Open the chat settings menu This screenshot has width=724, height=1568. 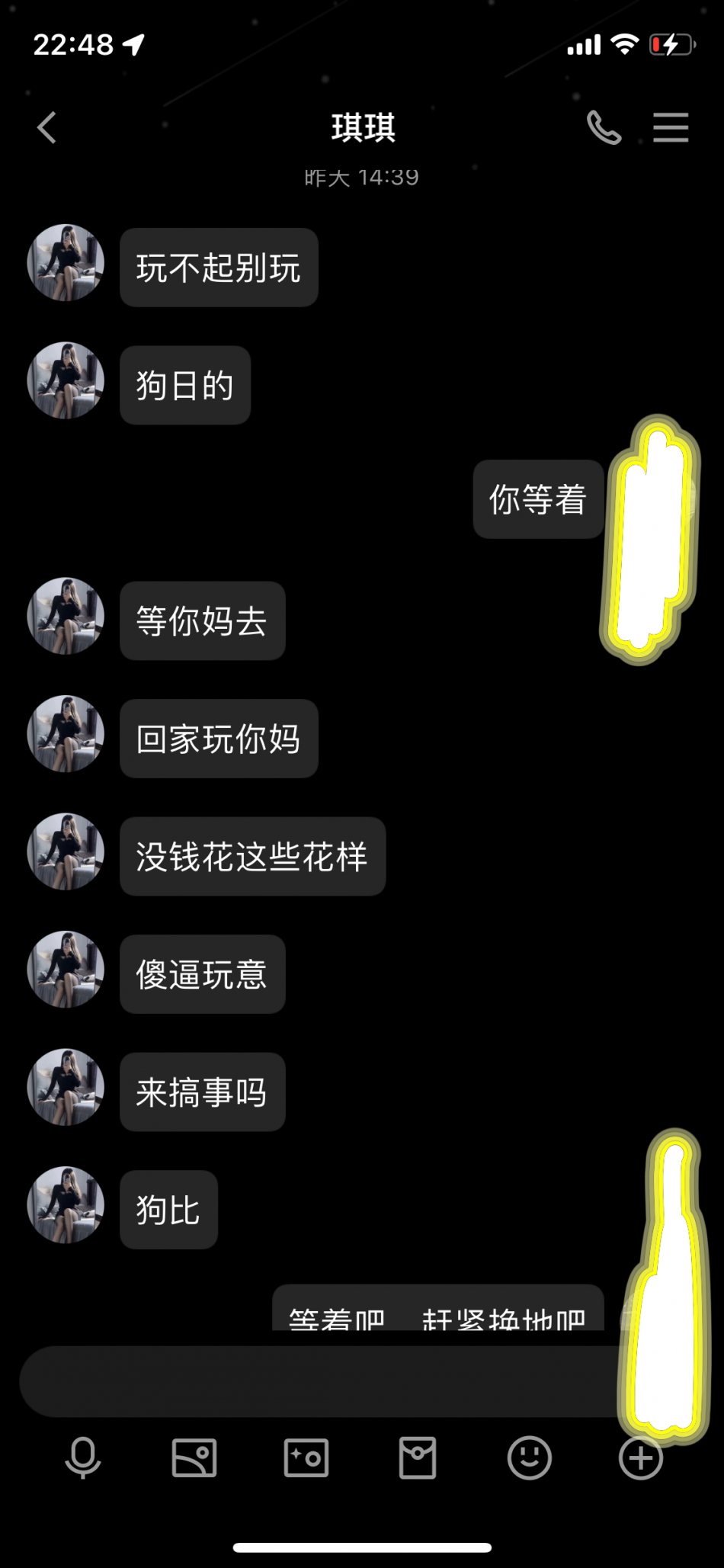coord(671,127)
